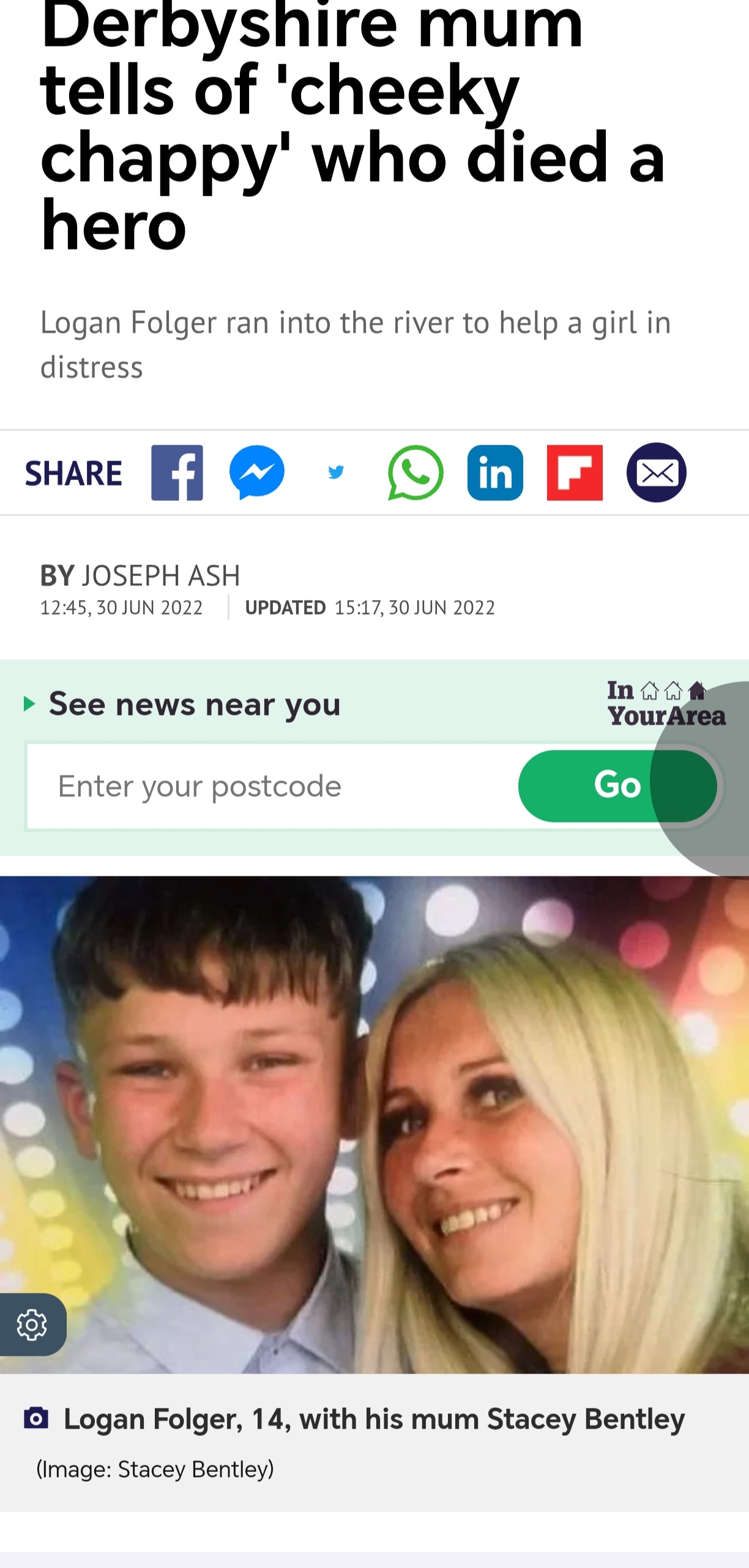Open the settings gear on the photo

coord(32,1325)
